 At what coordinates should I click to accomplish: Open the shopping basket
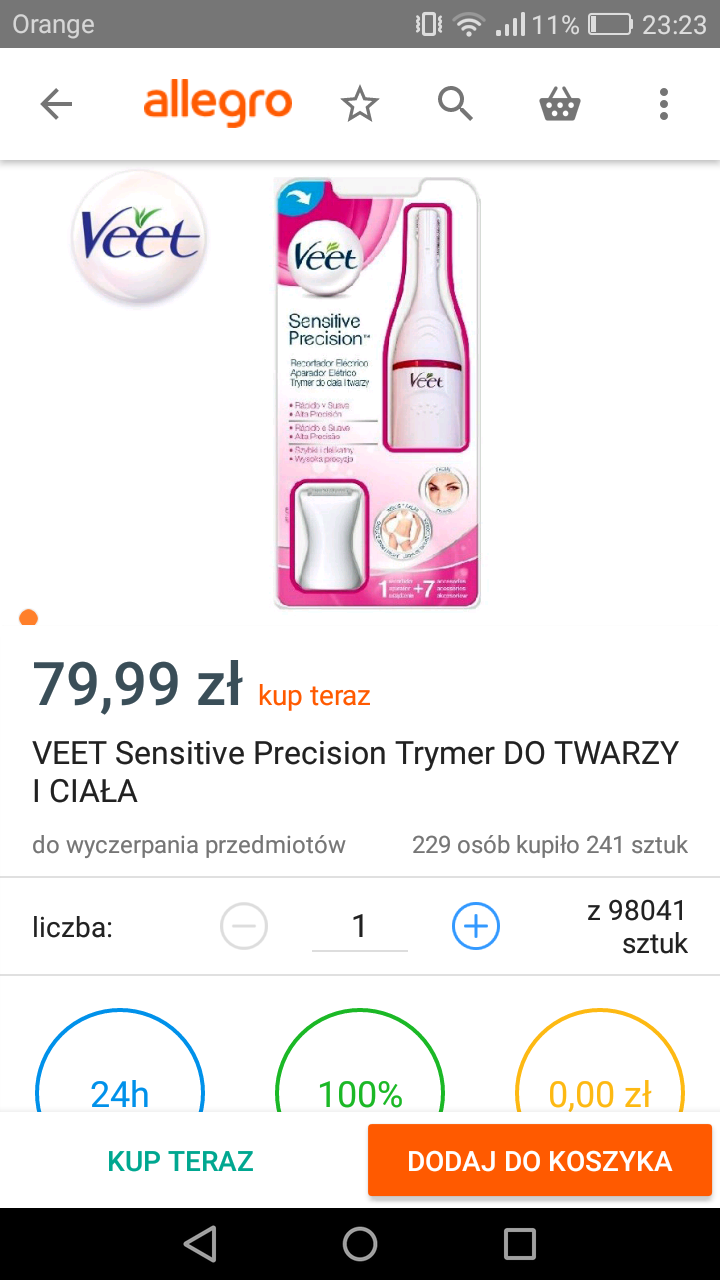[x=560, y=104]
